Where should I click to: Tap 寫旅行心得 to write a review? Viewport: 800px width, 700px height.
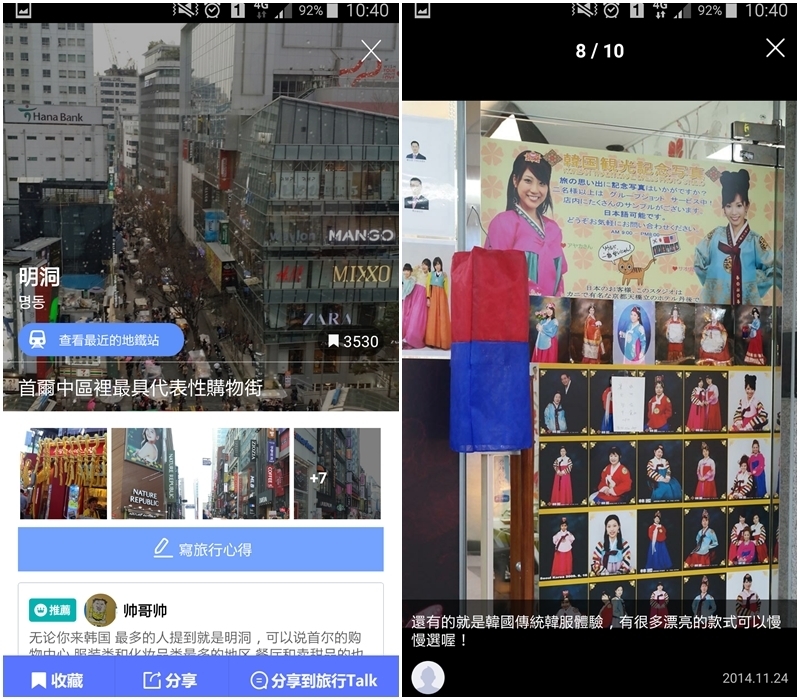tap(201, 549)
